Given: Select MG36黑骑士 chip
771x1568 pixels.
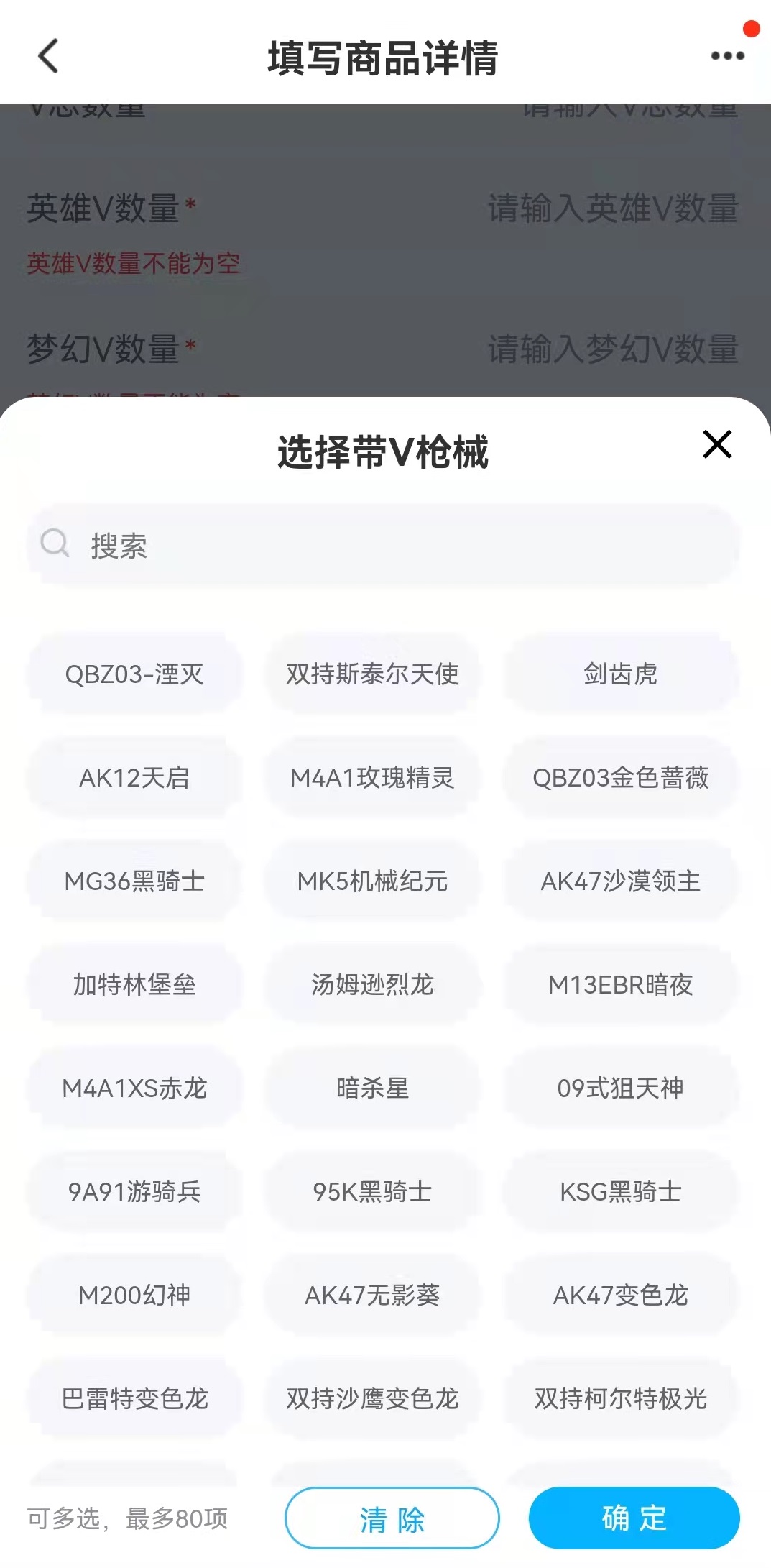Looking at the screenshot, I should pos(134,881).
